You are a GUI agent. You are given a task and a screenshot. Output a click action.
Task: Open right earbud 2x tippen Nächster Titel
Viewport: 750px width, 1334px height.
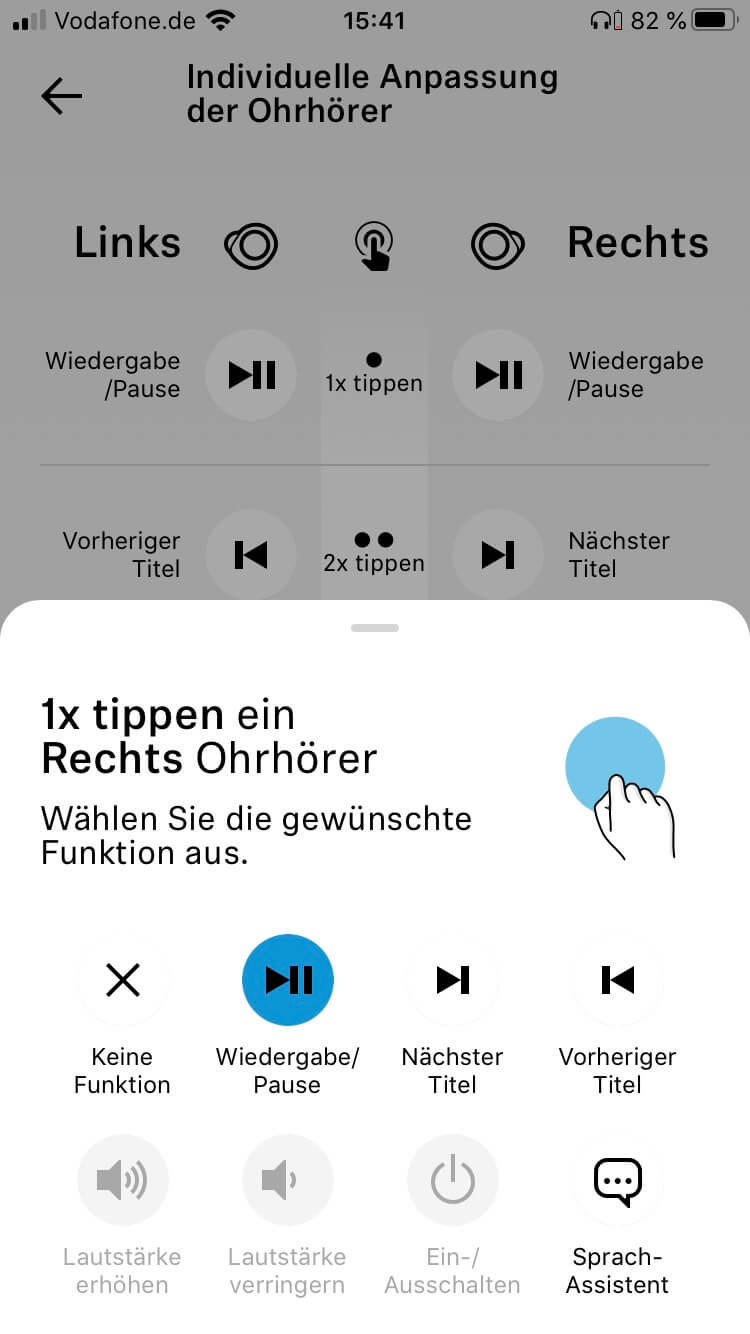coord(498,554)
